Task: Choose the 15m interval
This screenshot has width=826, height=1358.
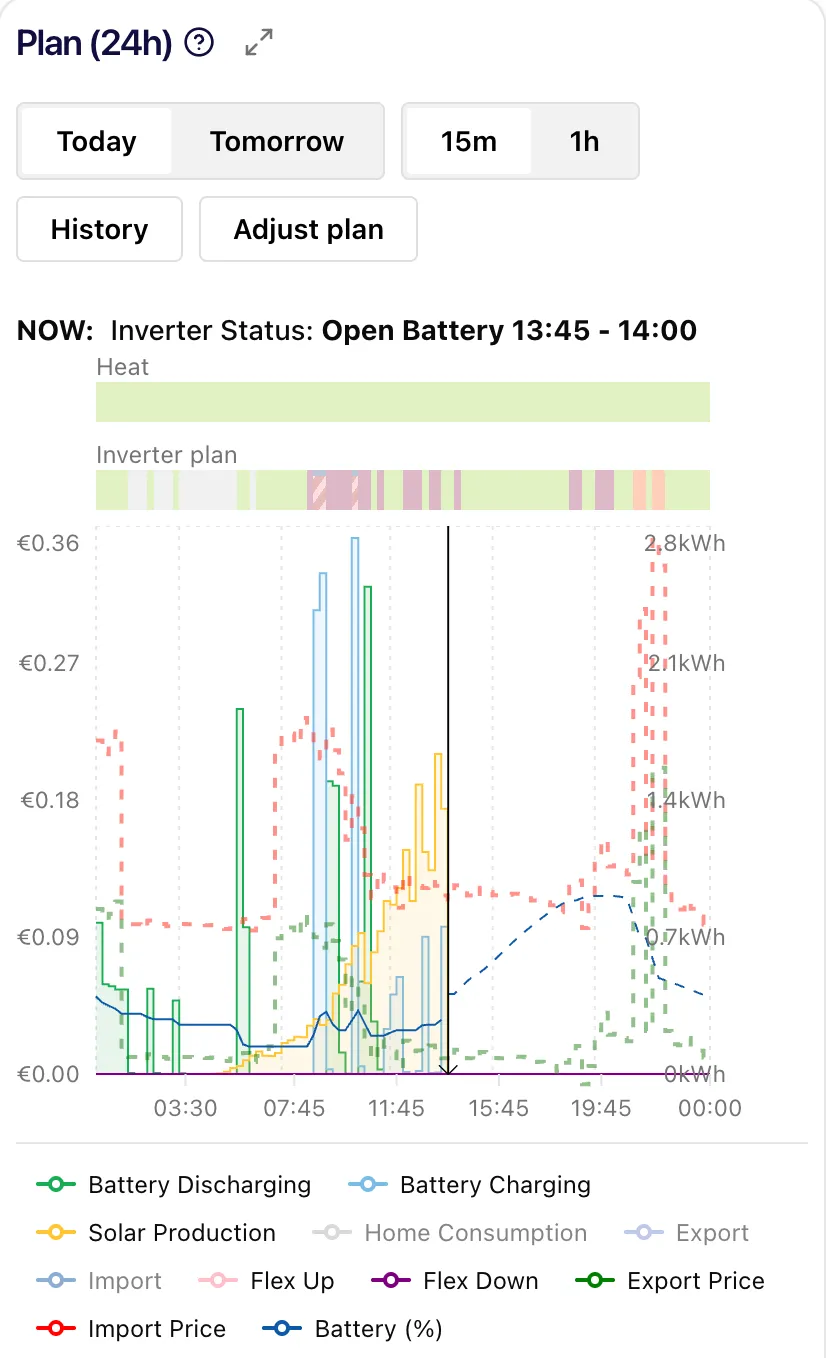Action: click(x=469, y=141)
